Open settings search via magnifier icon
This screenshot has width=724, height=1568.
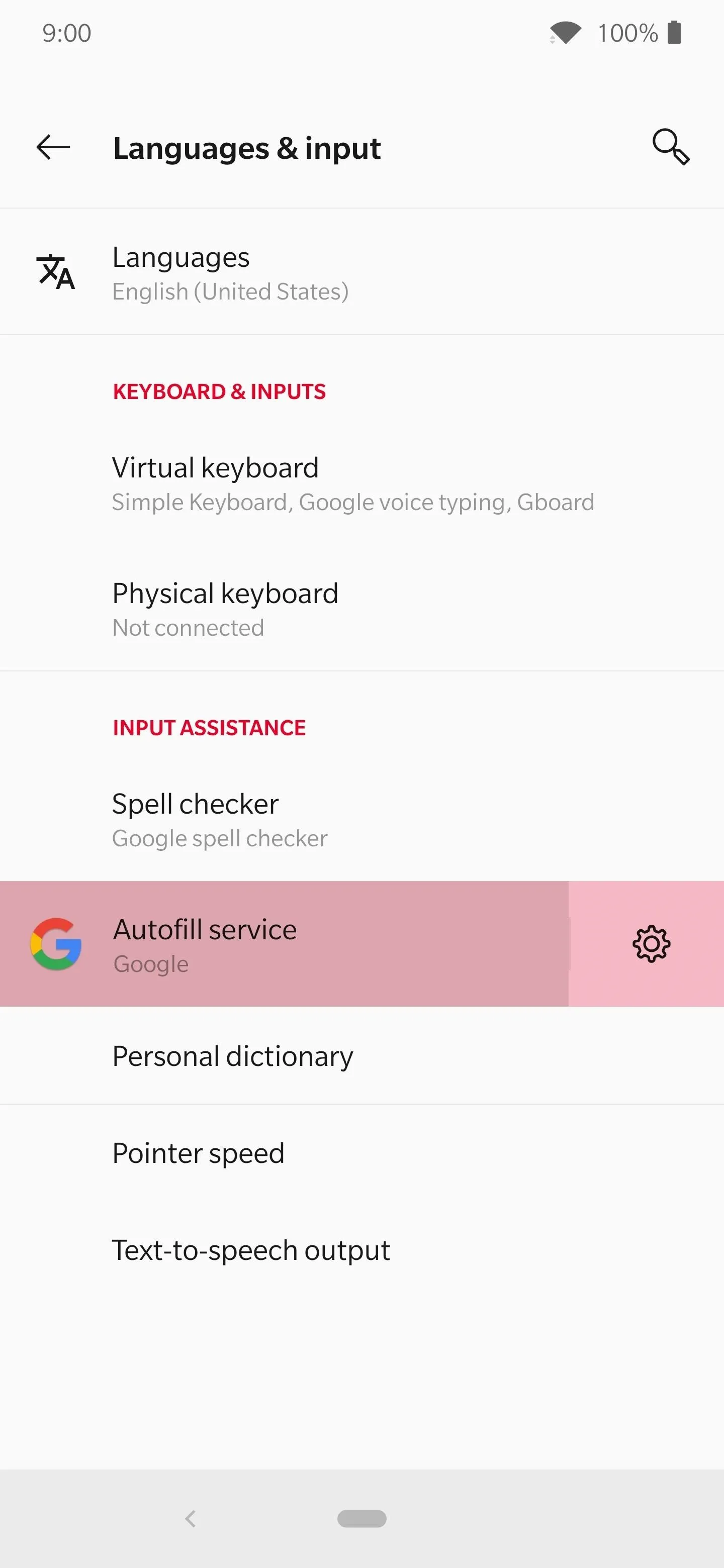670,147
